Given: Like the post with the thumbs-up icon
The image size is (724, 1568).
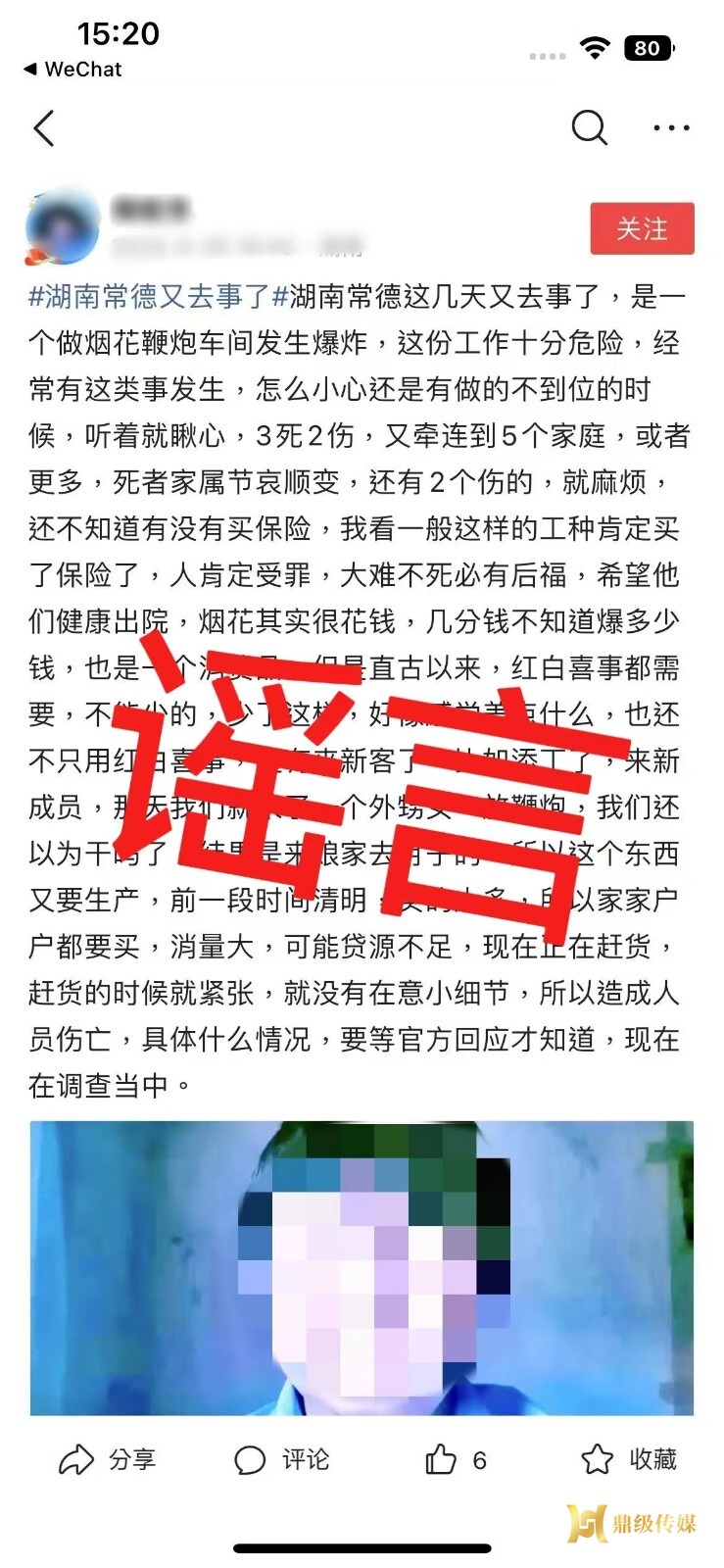Looking at the screenshot, I should 442,1459.
